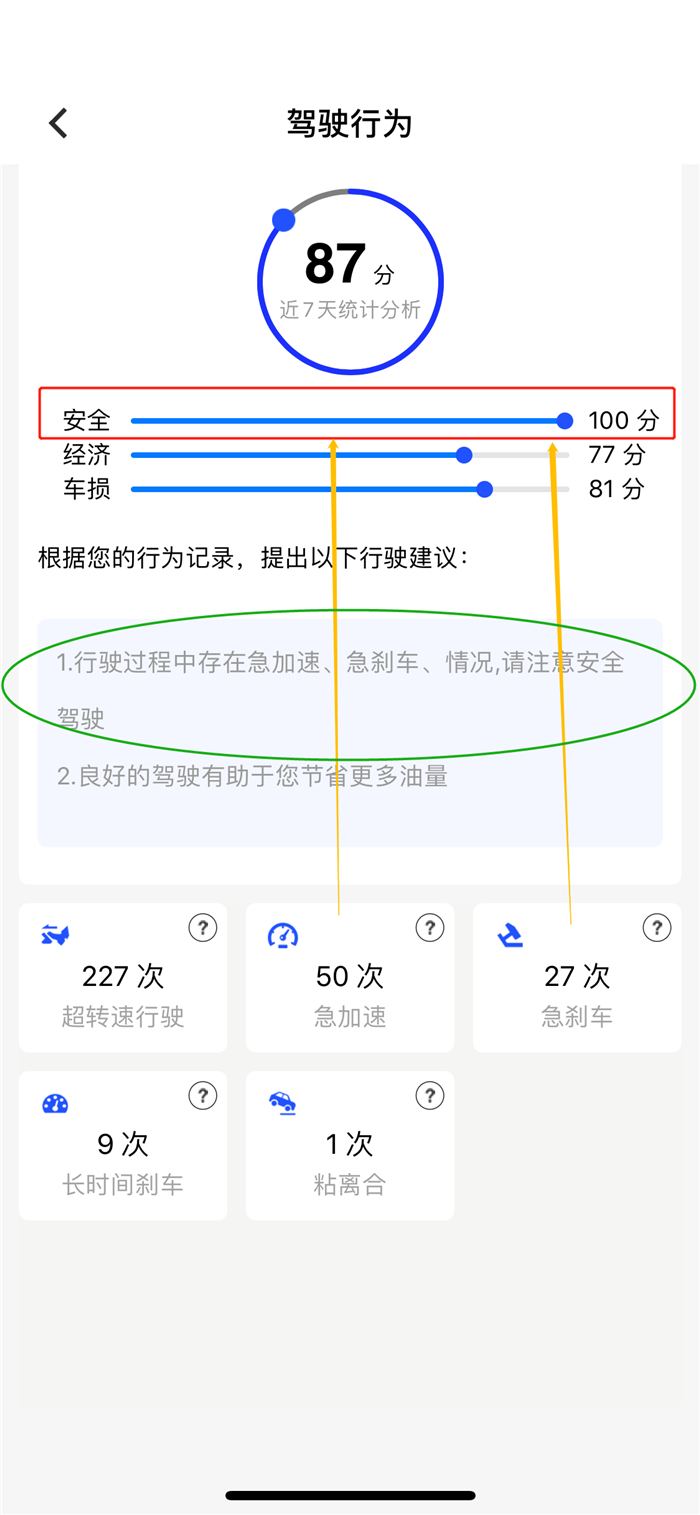
Task: Select the 粘离合 1 次 card
Action: 350,1146
